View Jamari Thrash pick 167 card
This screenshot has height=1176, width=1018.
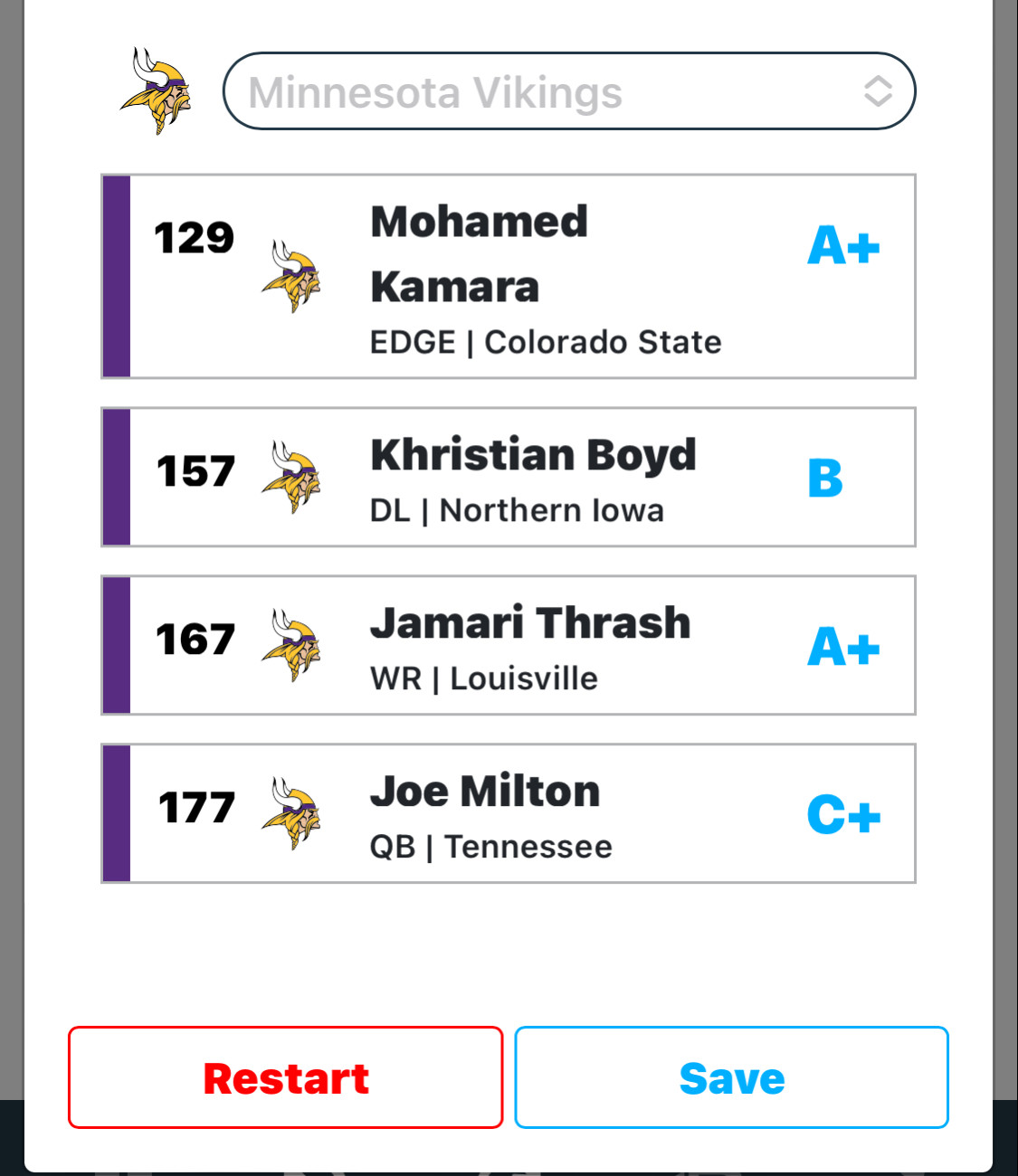tap(509, 646)
